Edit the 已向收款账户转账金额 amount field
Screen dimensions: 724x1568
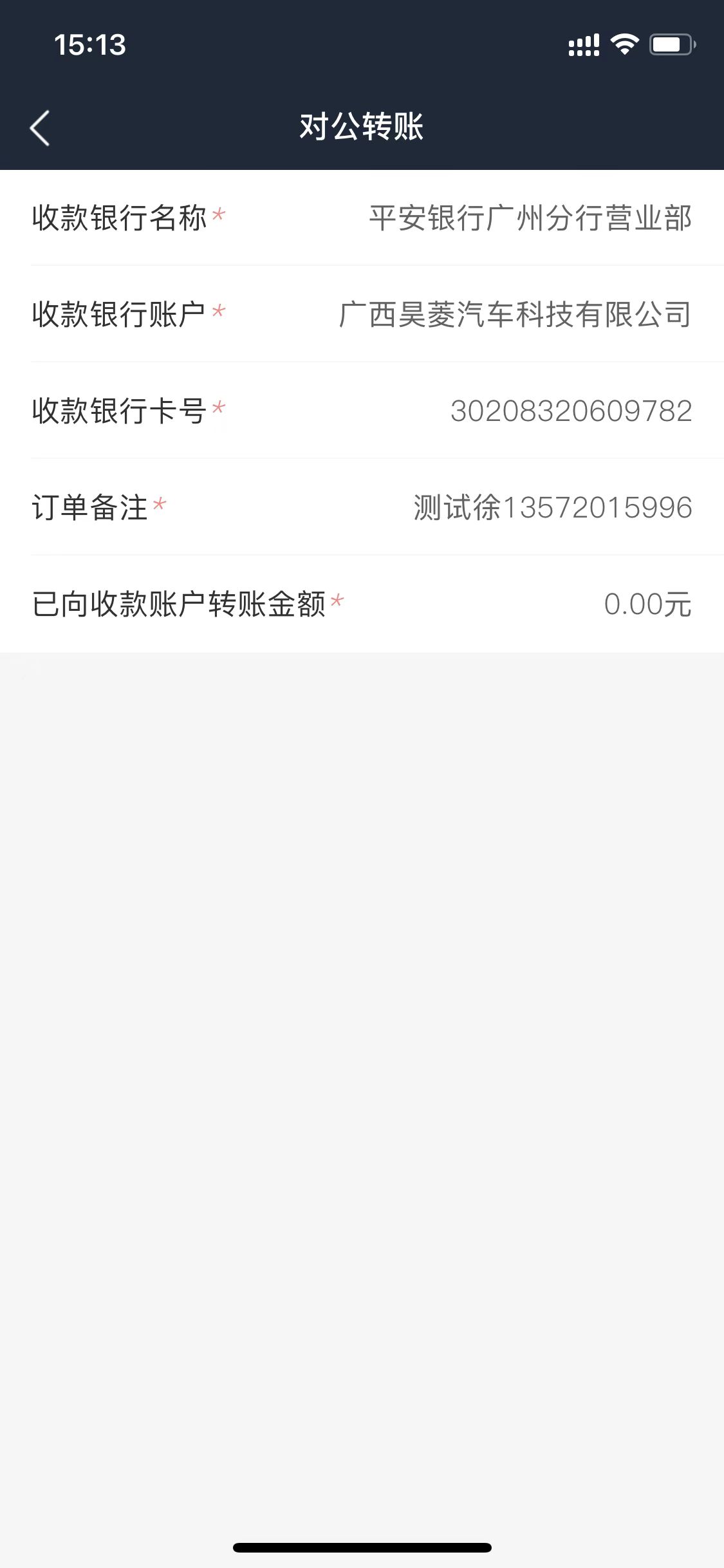pyautogui.click(x=646, y=604)
